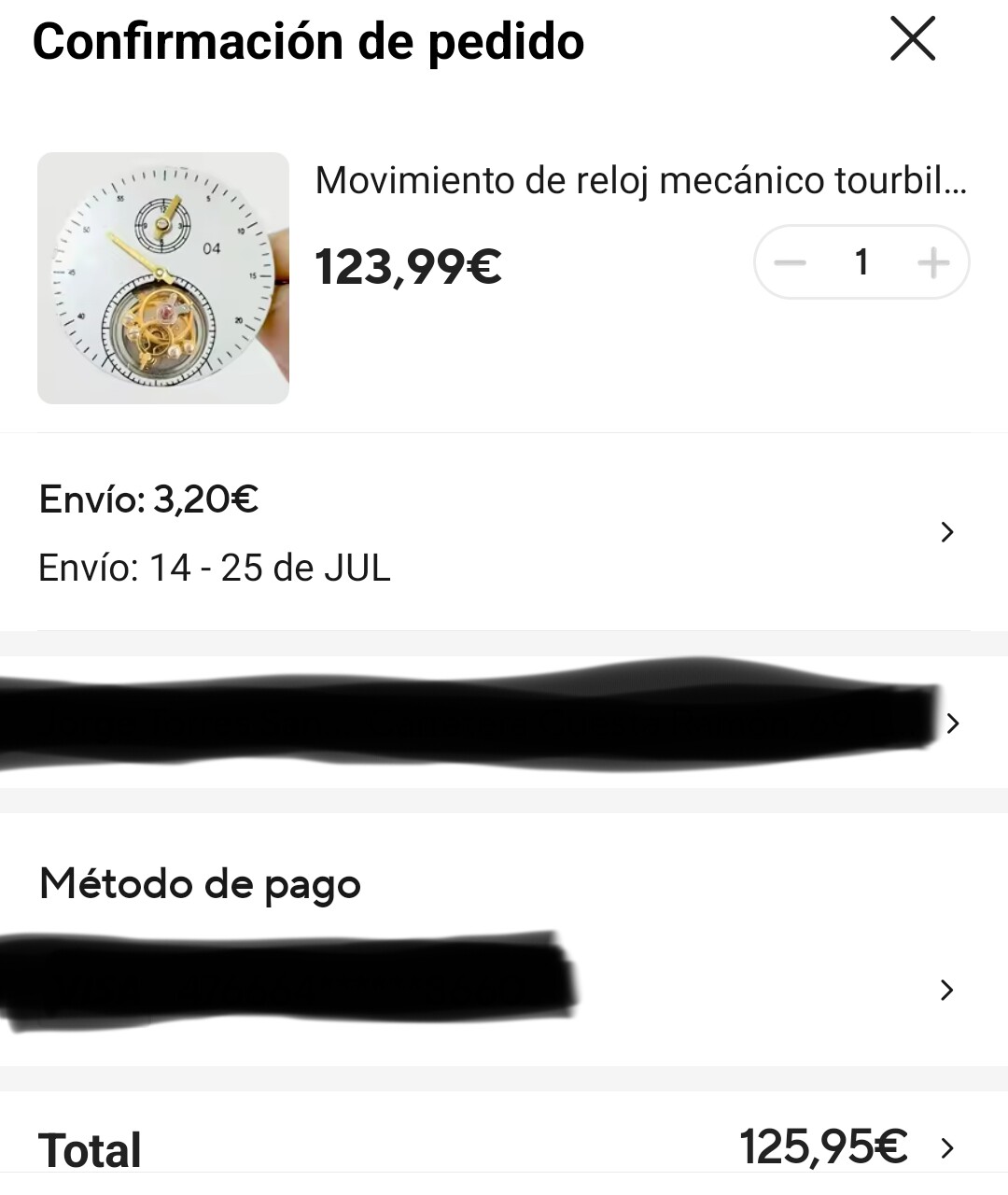Expand the Total 125,95€ price breakdown
Screen dimensions: 1008x1195
(x=947, y=1147)
